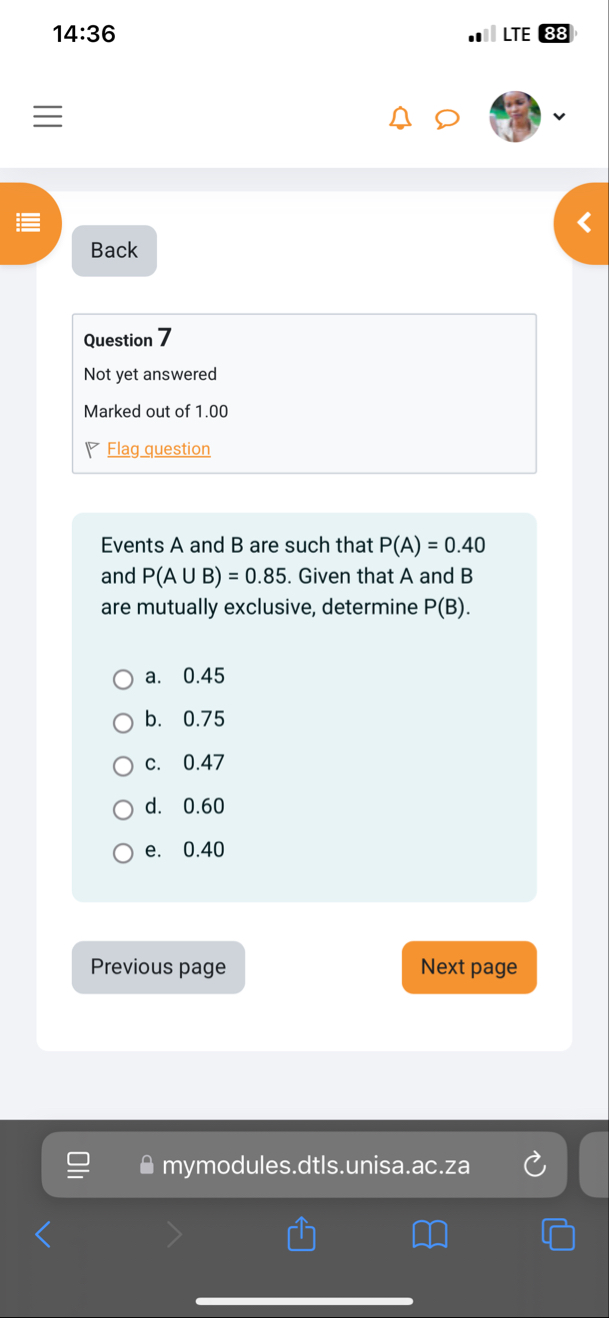Expand the right side block drawer

pos(585,224)
